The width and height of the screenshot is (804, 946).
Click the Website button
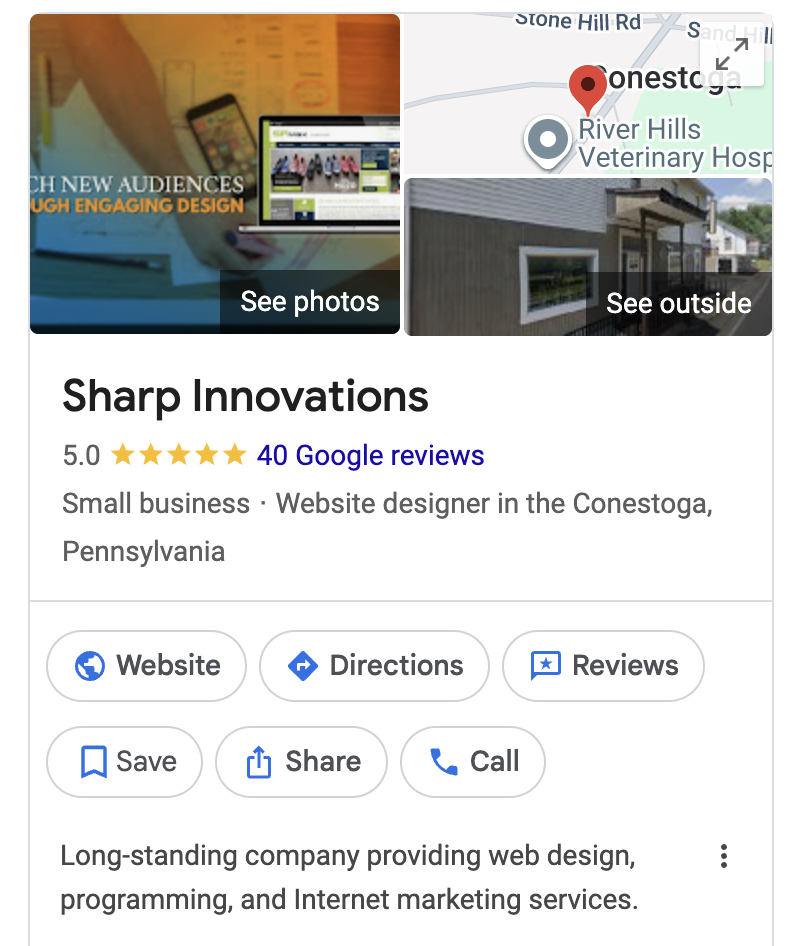146,666
